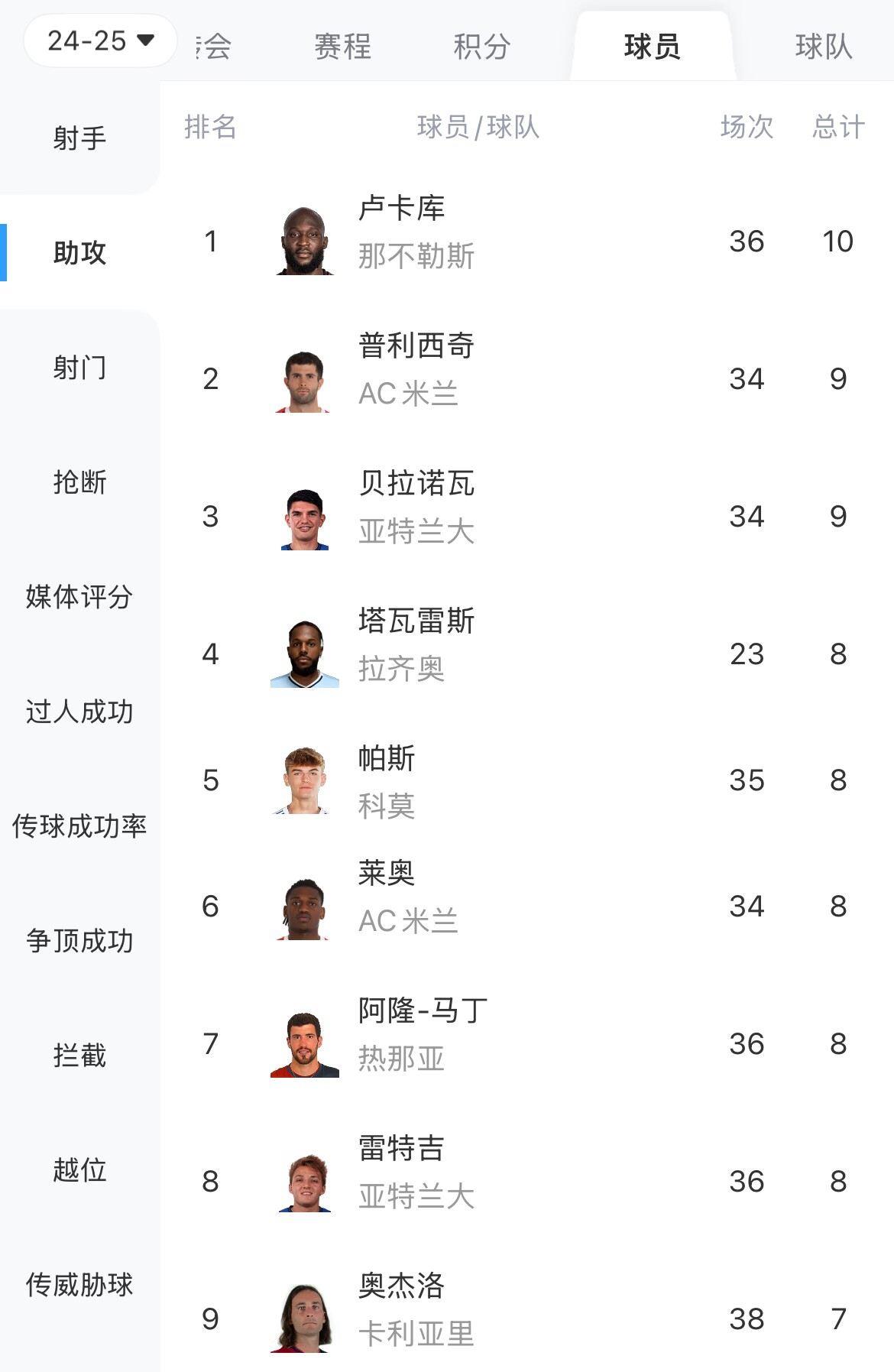894x1372 pixels.
Task: Select the 射门 category
Action: (x=79, y=368)
